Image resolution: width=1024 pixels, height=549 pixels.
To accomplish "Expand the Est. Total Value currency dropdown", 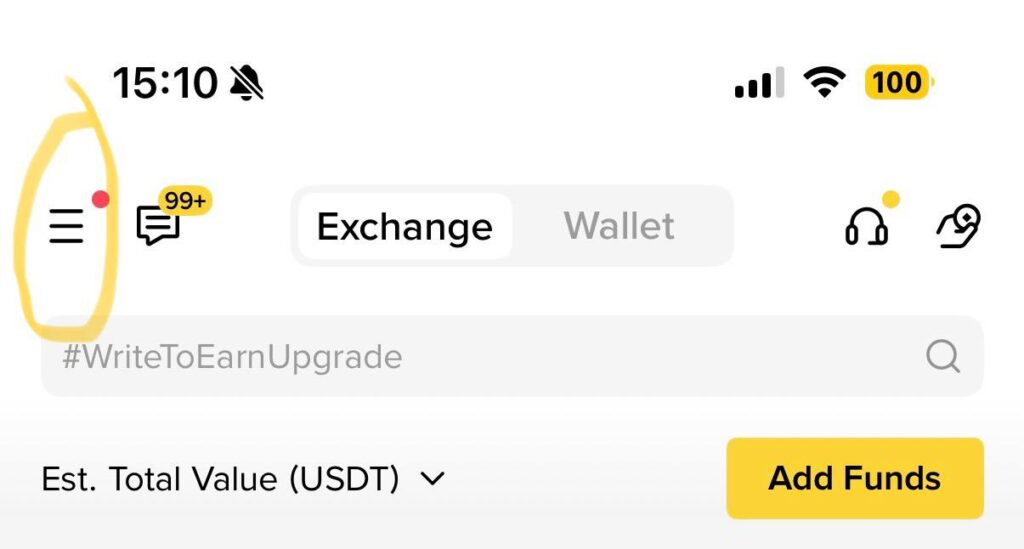I will (432, 479).
